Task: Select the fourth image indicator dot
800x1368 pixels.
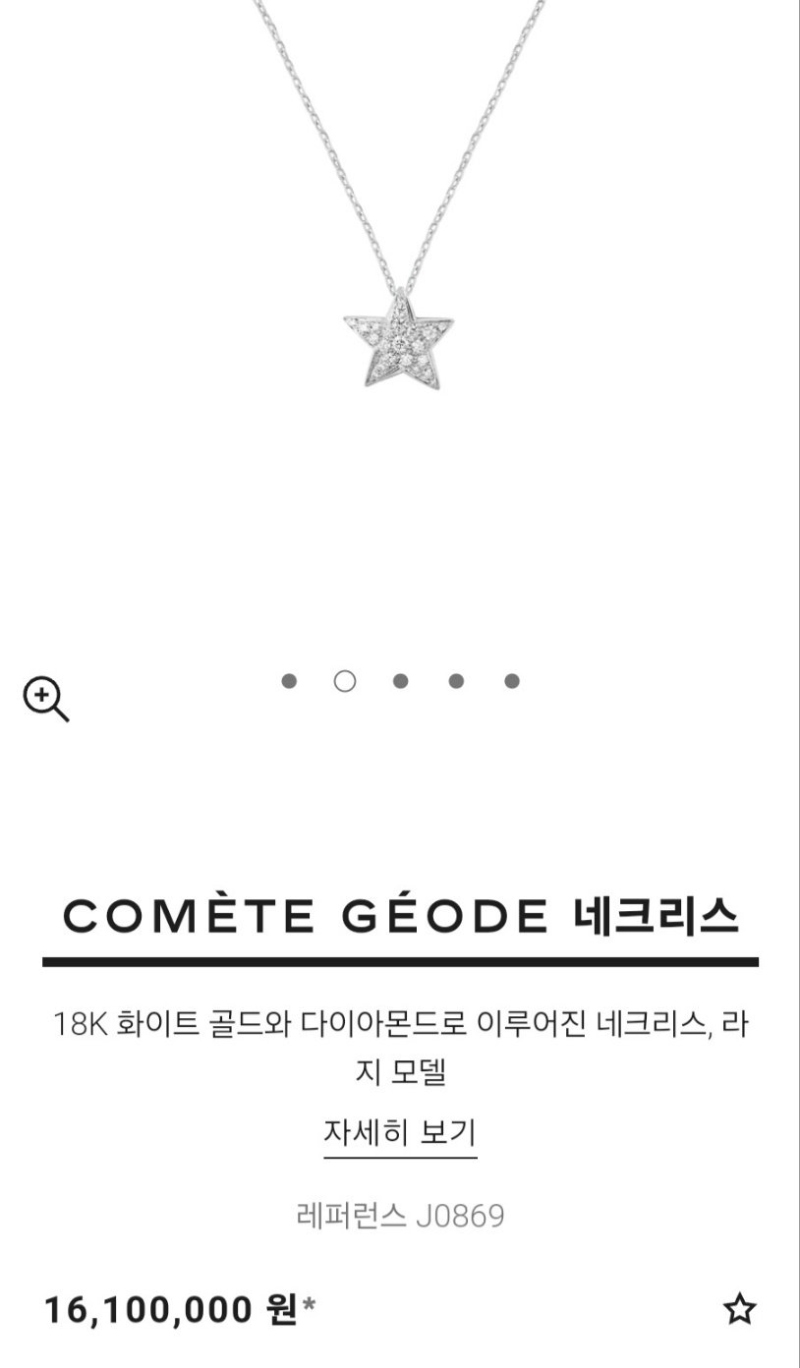Action: click(456, 681)
